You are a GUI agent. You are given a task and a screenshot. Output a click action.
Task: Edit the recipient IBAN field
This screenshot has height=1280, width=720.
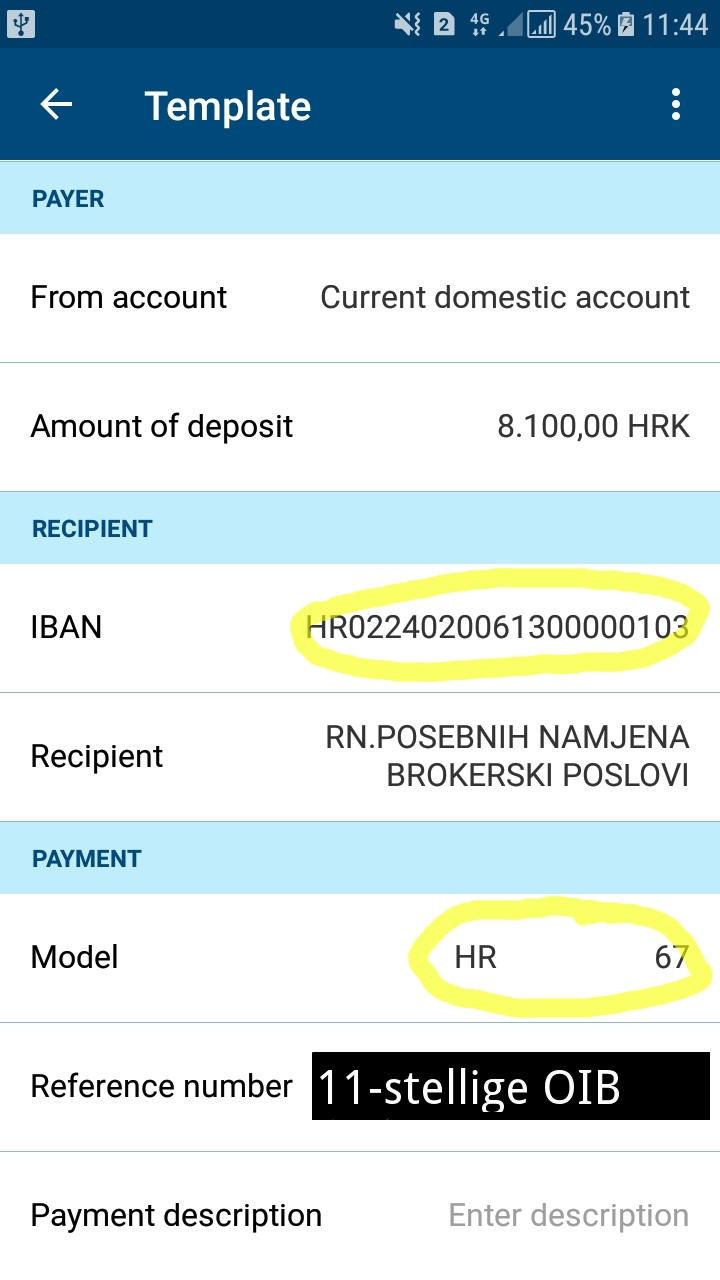(497, 628)
